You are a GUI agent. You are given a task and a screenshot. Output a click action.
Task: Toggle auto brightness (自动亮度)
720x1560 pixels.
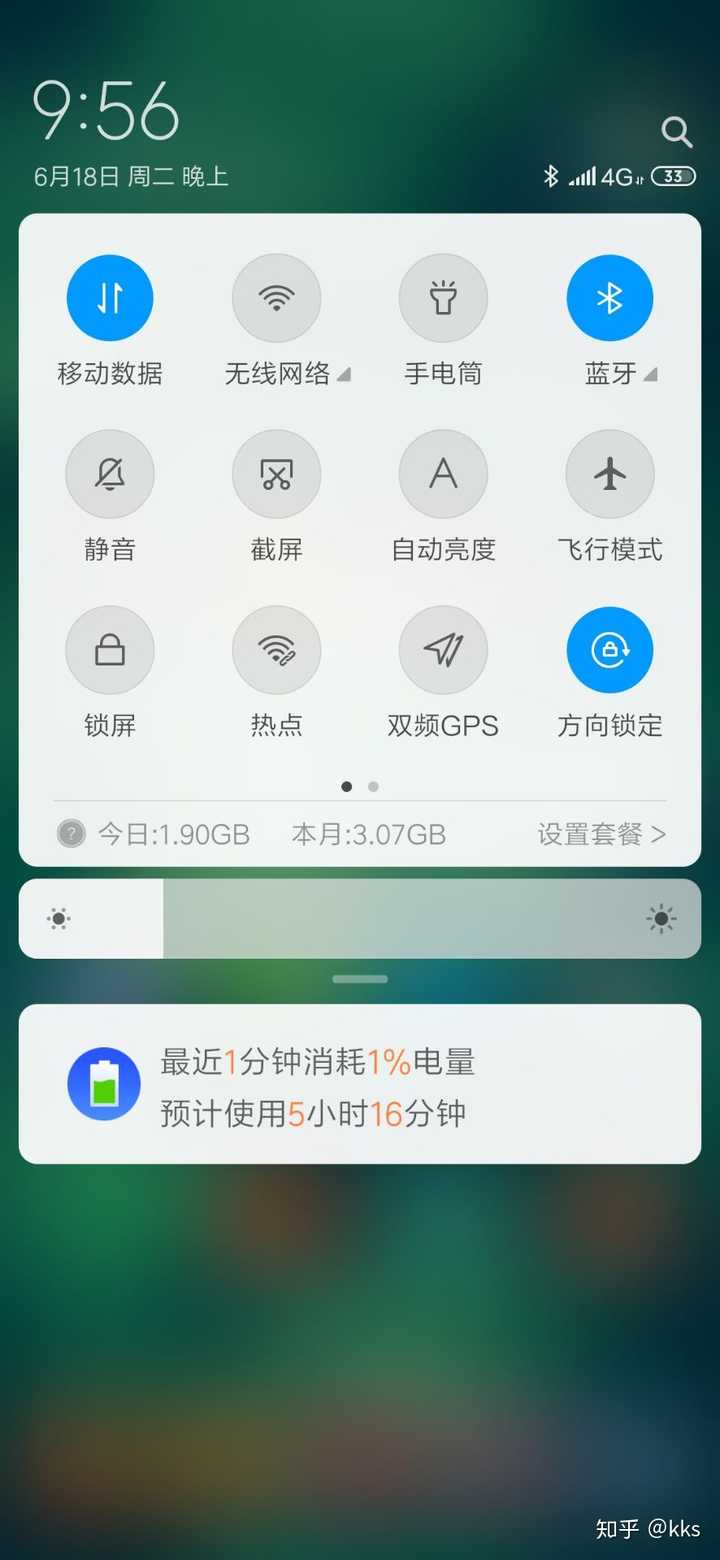443,474
